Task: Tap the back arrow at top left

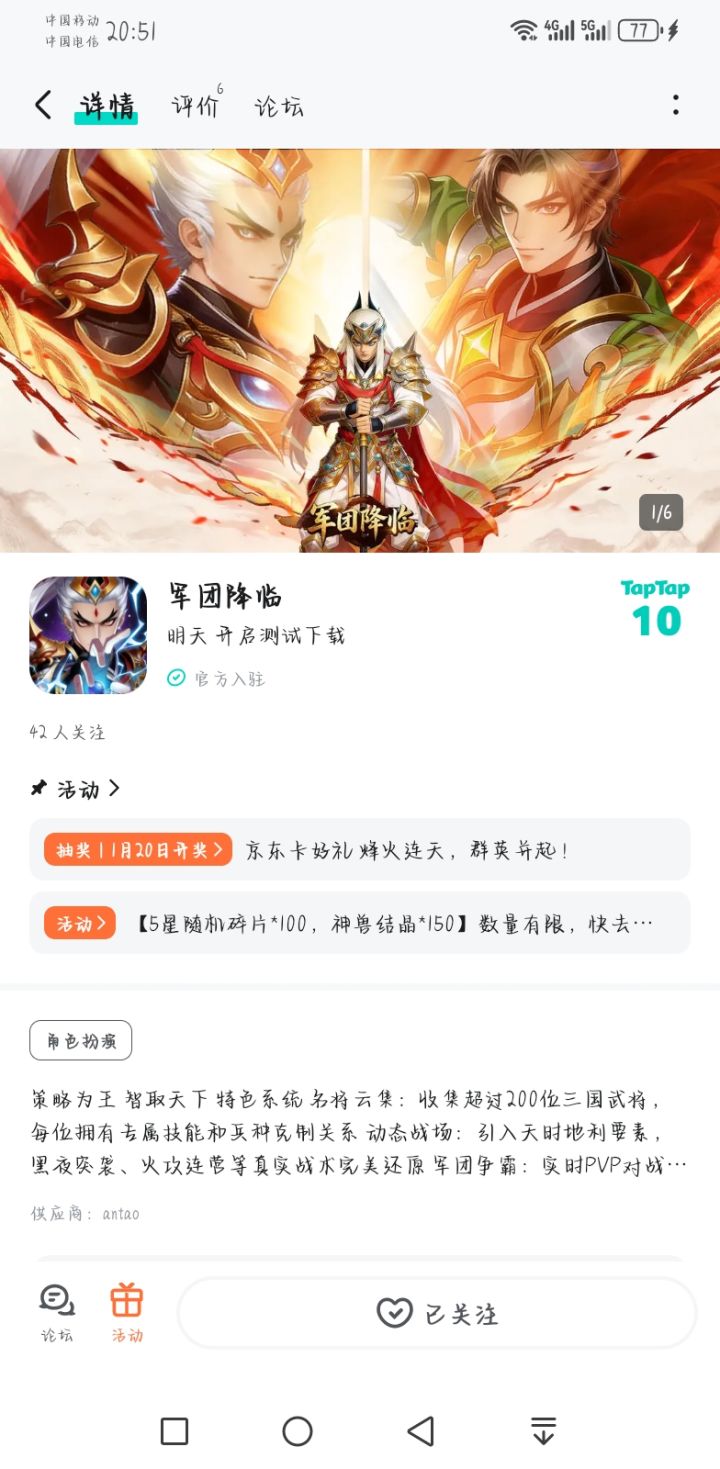Action: point(42,105)
